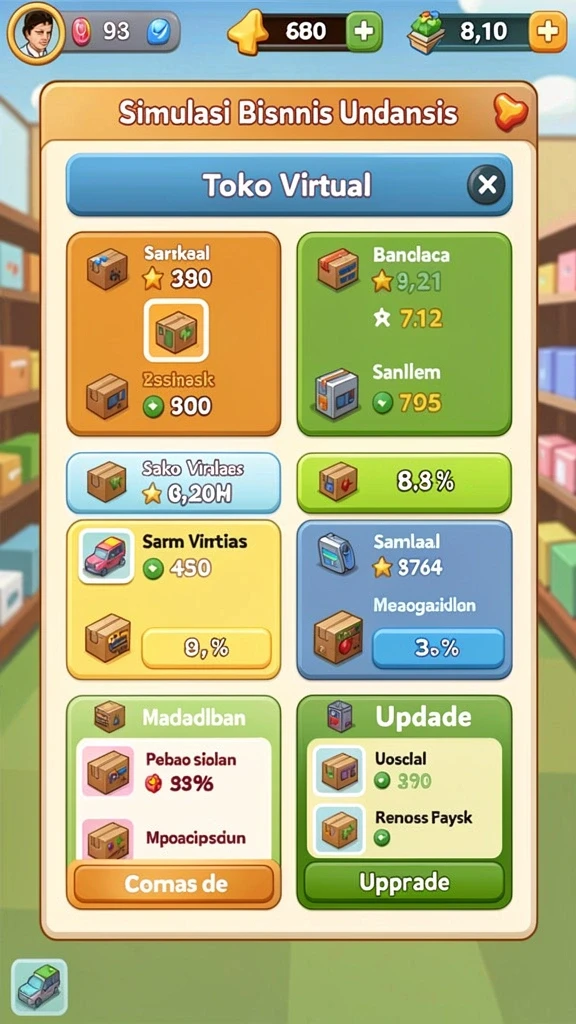Select the Sako Virlaas item
The width and height of the screenshot is (576, 1024).
tap(174, 483)
